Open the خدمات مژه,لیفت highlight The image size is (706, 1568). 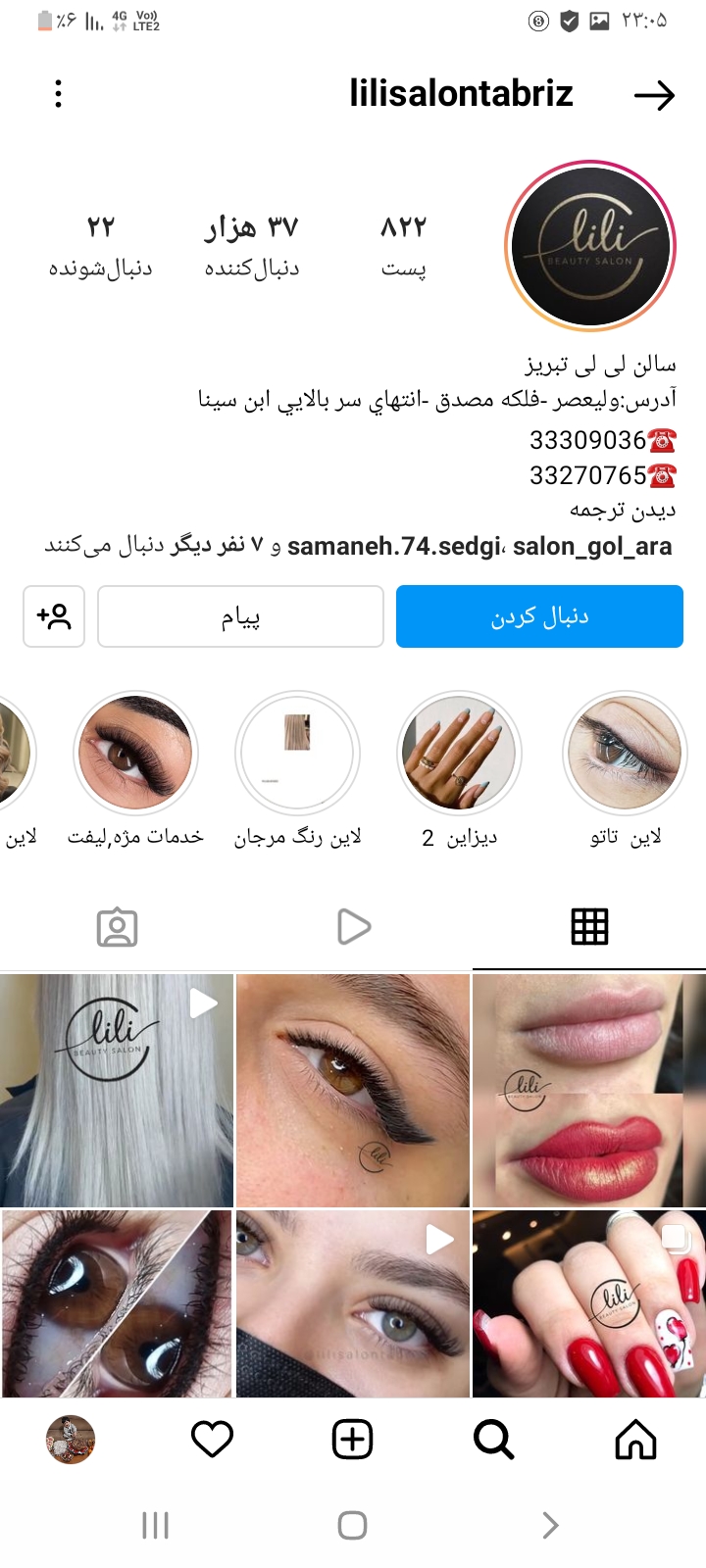point(136,754)
